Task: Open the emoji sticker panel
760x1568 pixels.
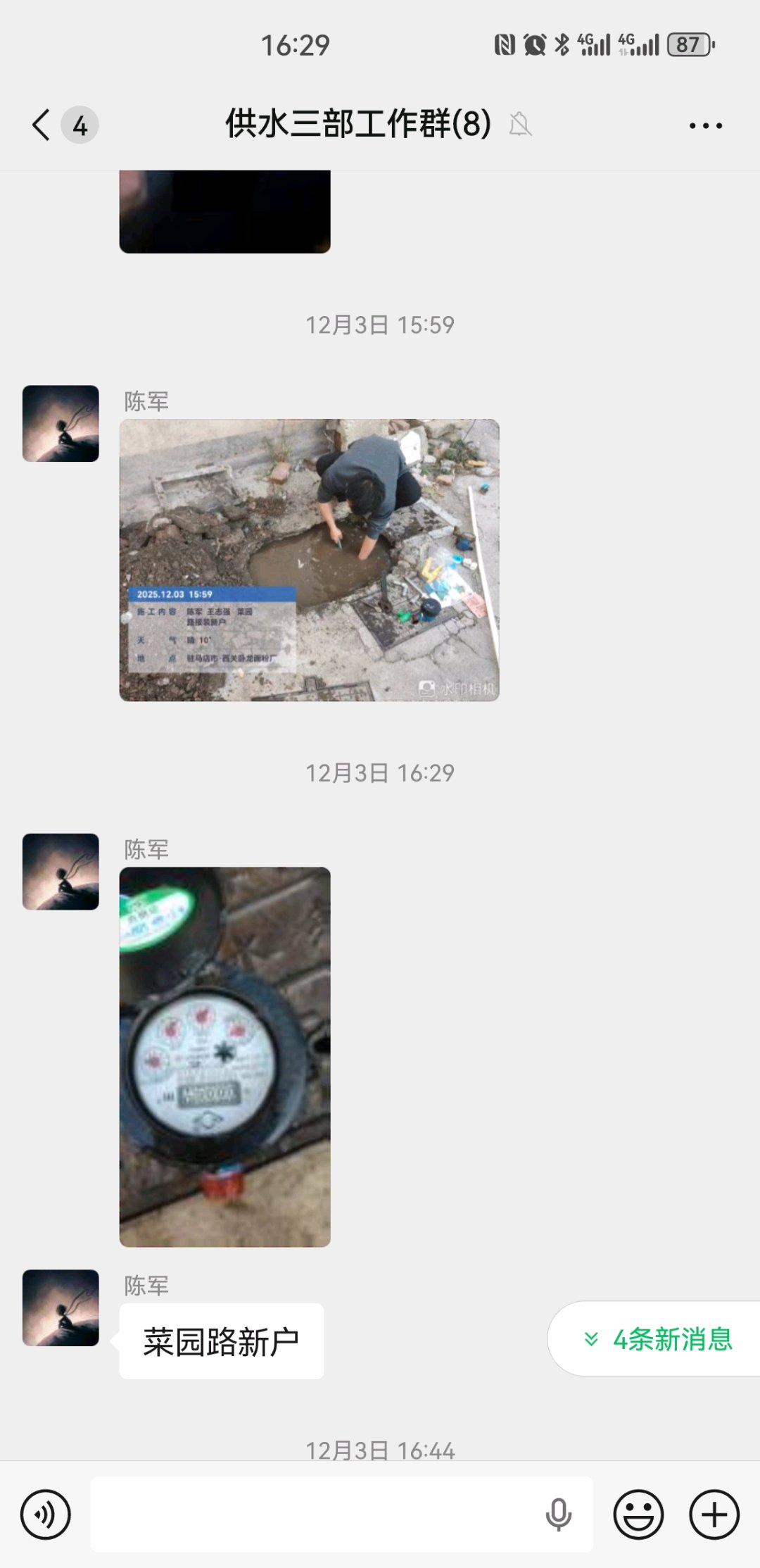Action: 638,1514
